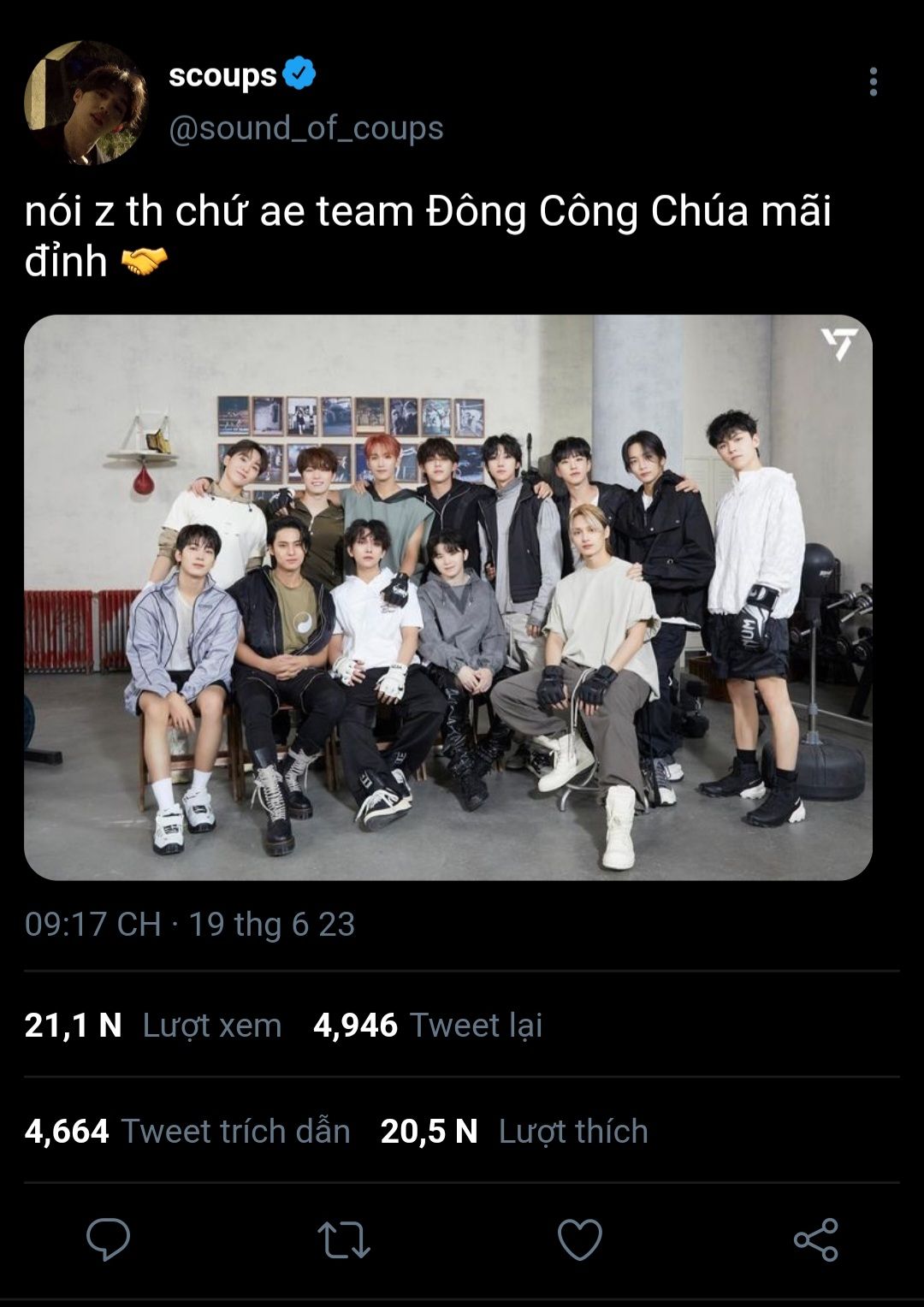This screenshot has height=1307, width=924.
Task: Open the tweet's three-dot overflow menu
Action: 873,82
